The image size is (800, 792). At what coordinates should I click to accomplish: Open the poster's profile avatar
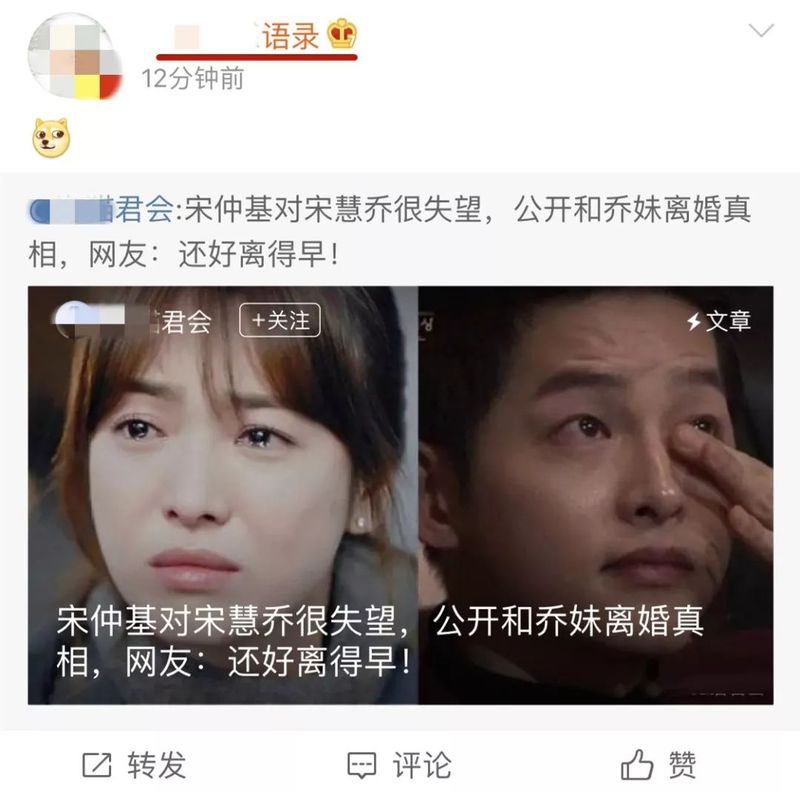pyautogui.click(x=75, y=56)
